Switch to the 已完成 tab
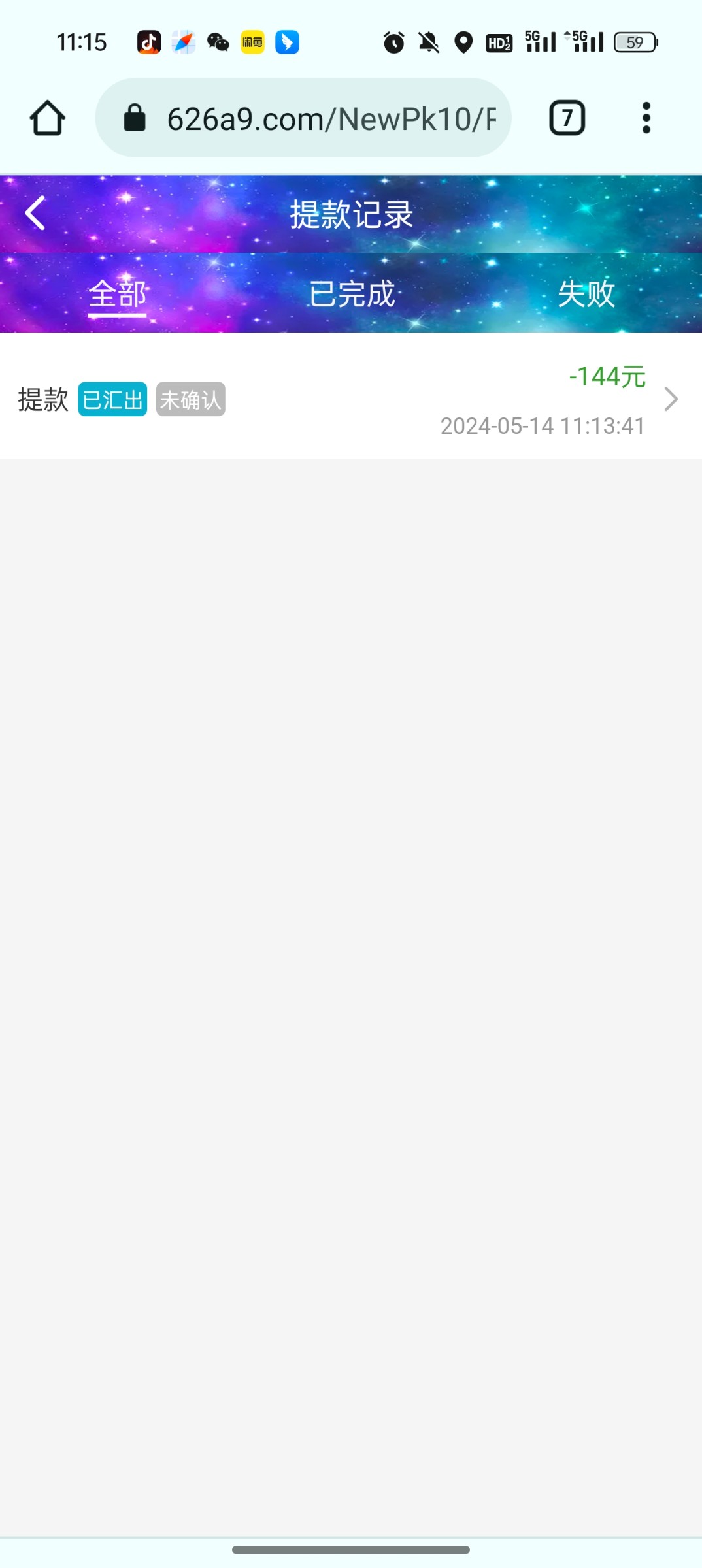The height and width of the screenshot is (1568, 702). (x=352, y=294)
